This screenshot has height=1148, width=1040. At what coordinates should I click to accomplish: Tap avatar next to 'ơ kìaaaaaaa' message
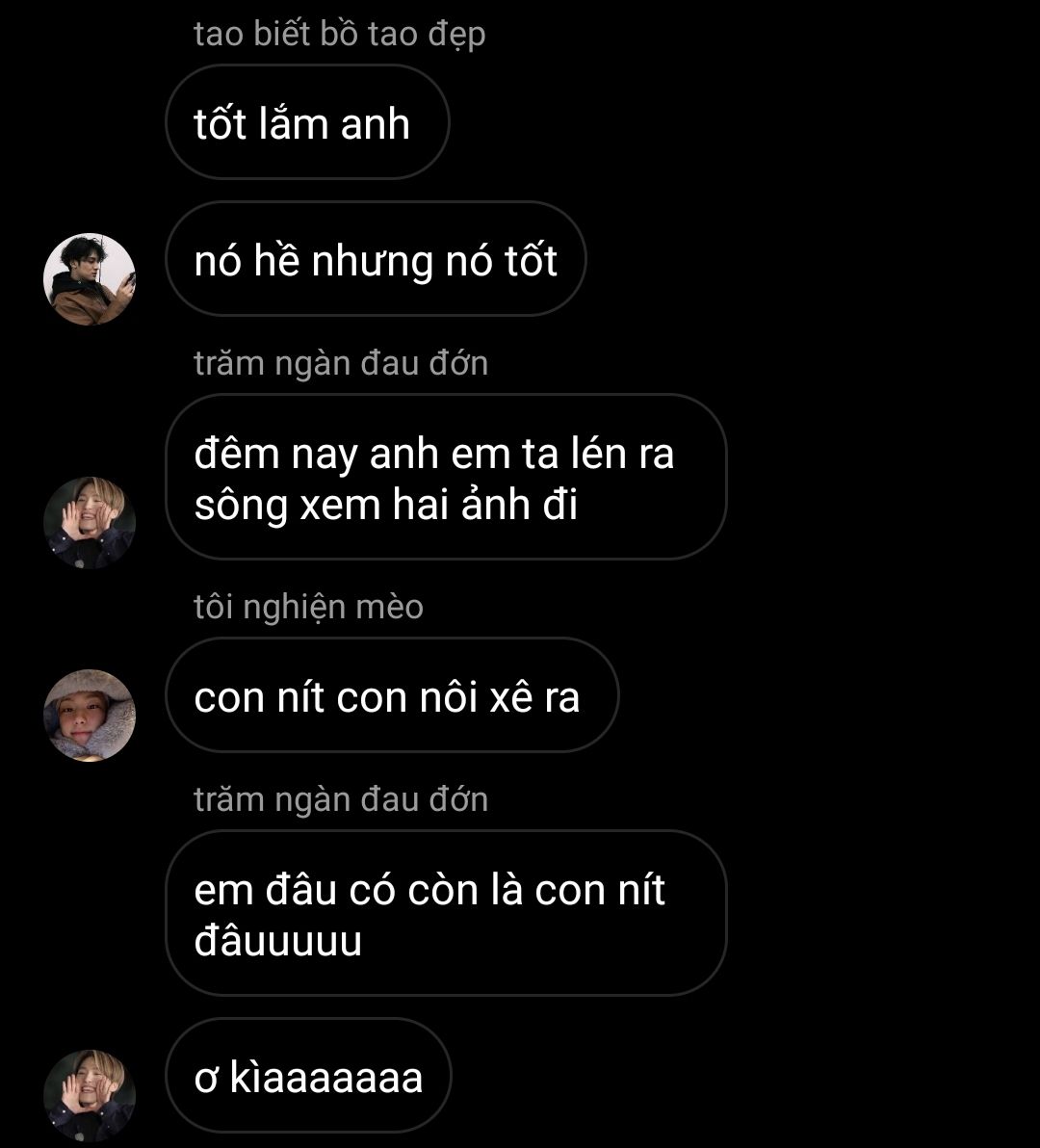tap(90, 1095)
